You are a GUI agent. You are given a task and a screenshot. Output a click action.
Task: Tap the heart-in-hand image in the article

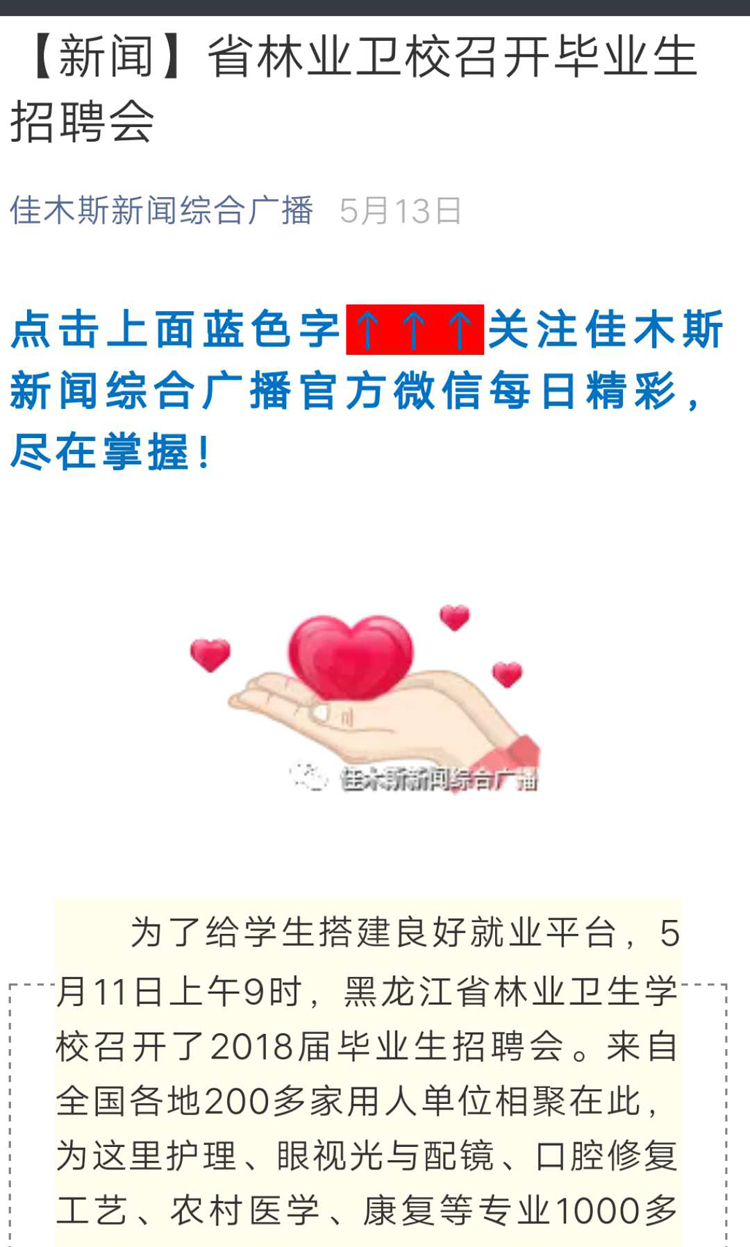pos(365,698)
